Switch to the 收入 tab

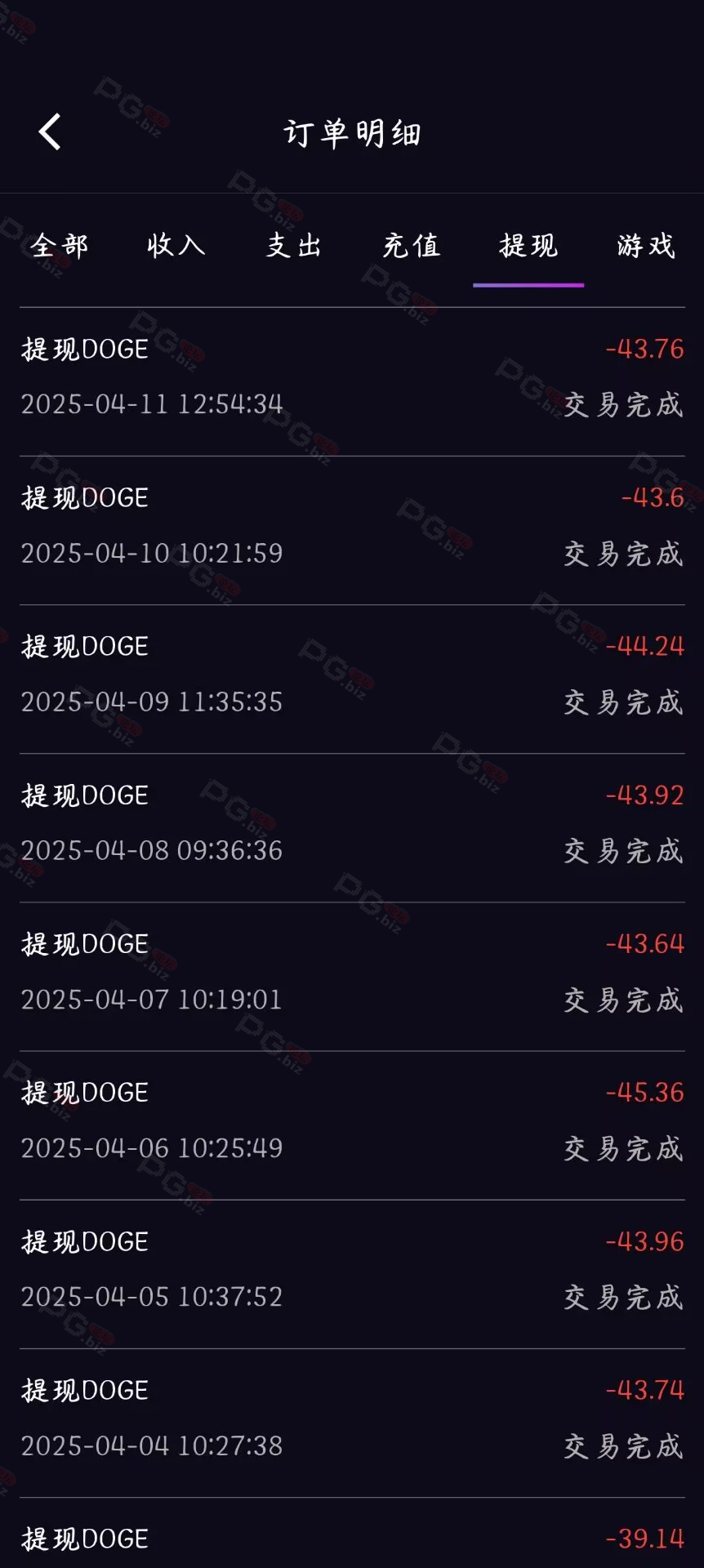[176, 245]
